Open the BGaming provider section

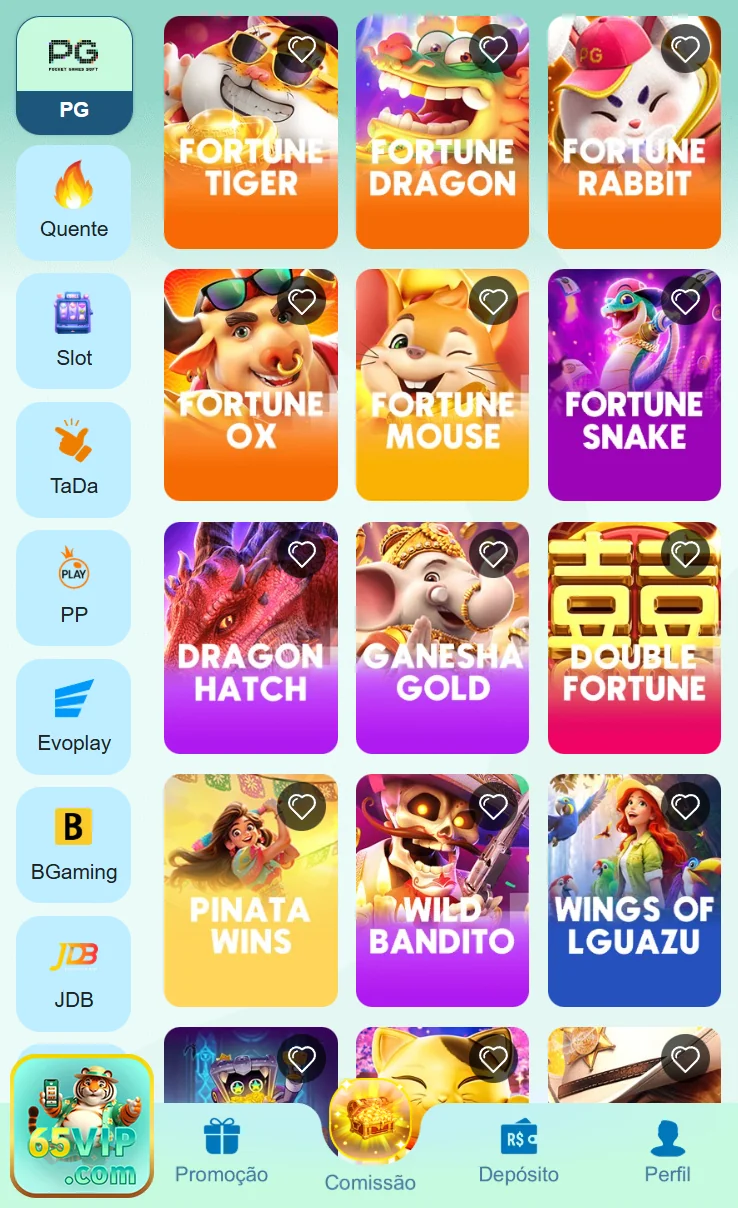tap(73, 844)
